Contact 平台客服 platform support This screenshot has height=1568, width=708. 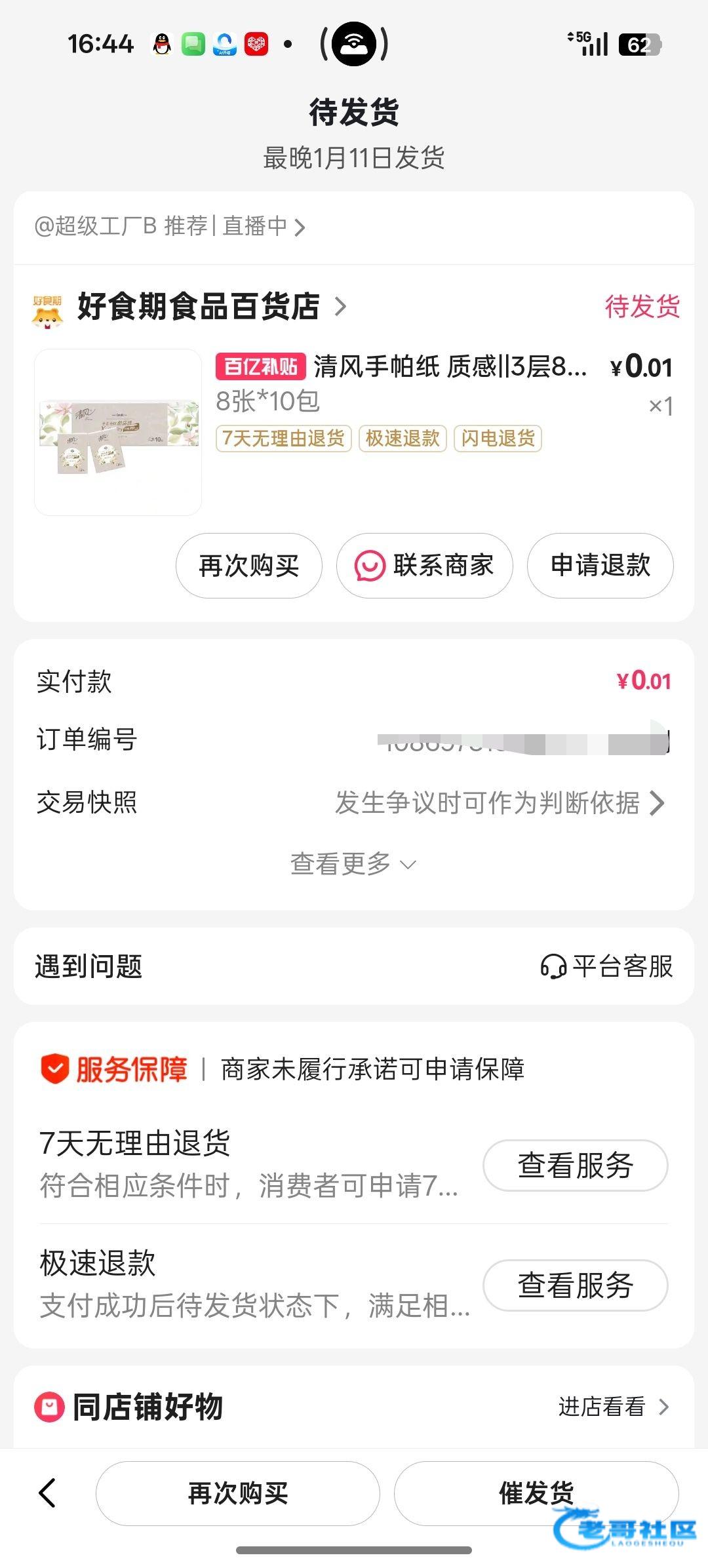point(607,966)
